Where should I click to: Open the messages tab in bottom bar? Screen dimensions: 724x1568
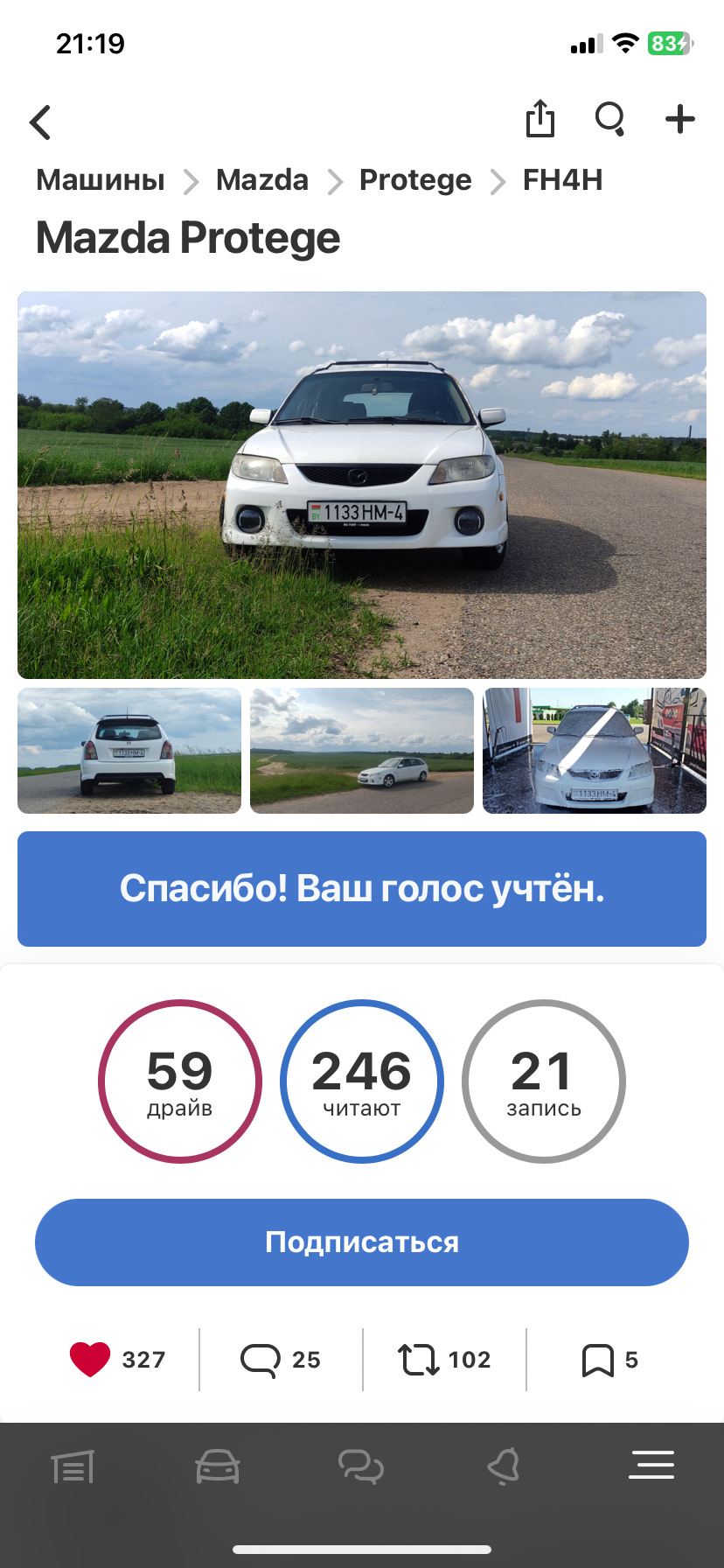[361, 1466]
